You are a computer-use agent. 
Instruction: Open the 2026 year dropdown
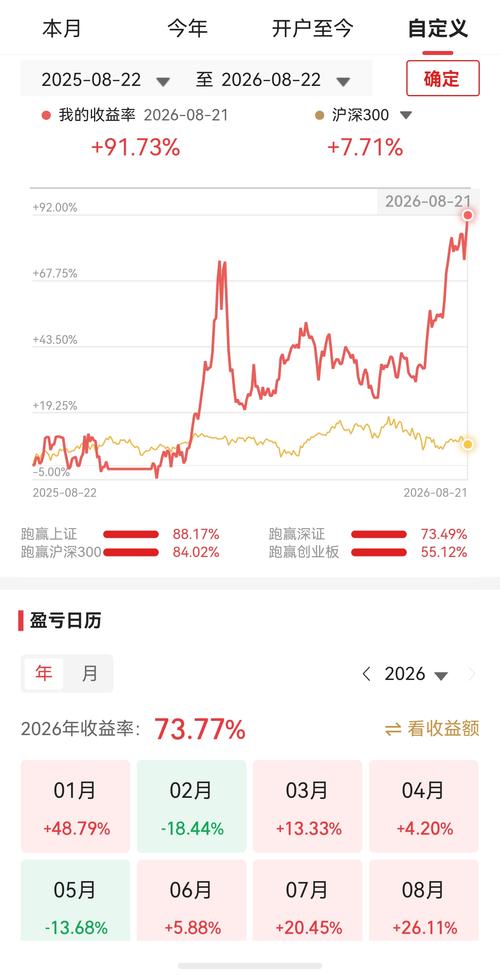pos(416,674)
